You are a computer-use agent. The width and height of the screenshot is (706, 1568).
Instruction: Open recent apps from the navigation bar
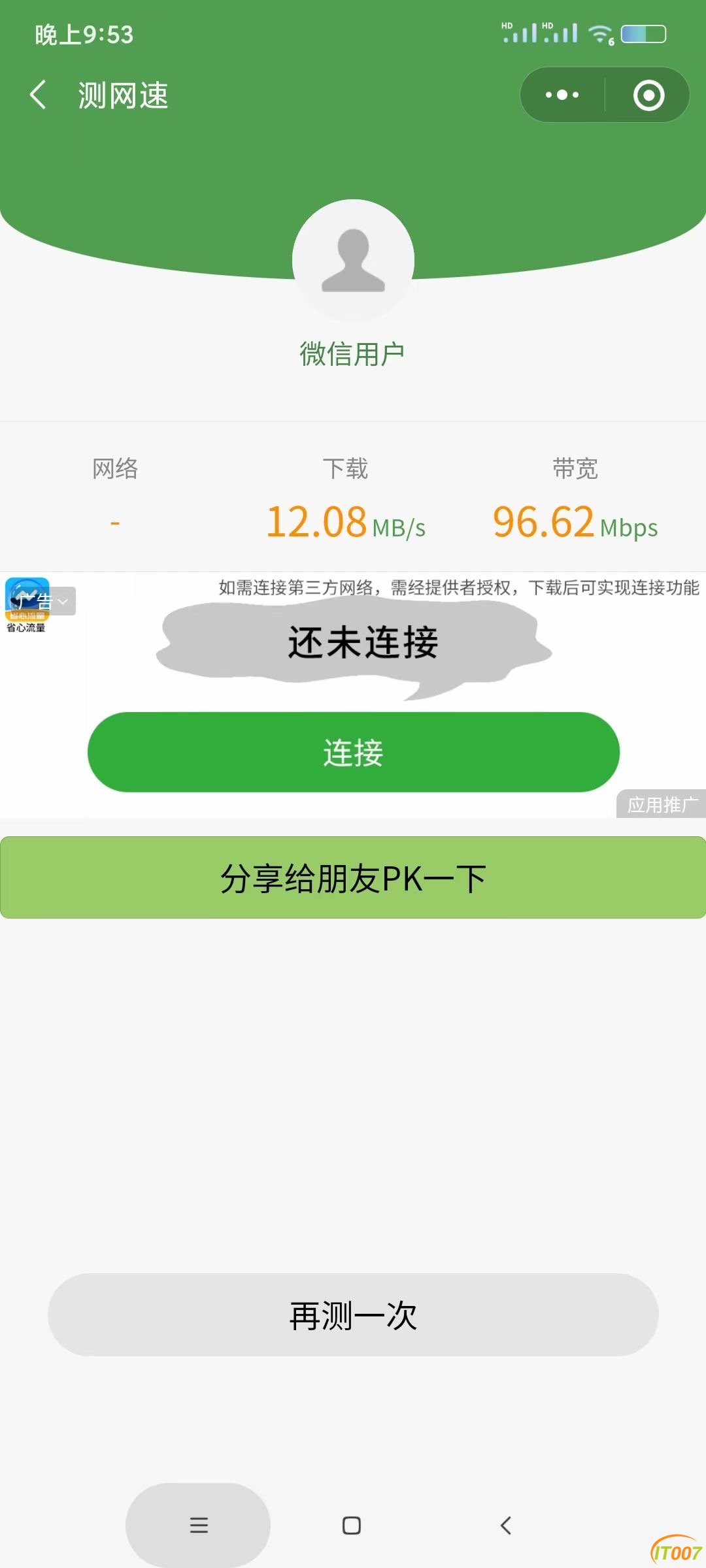(199, 1526)
